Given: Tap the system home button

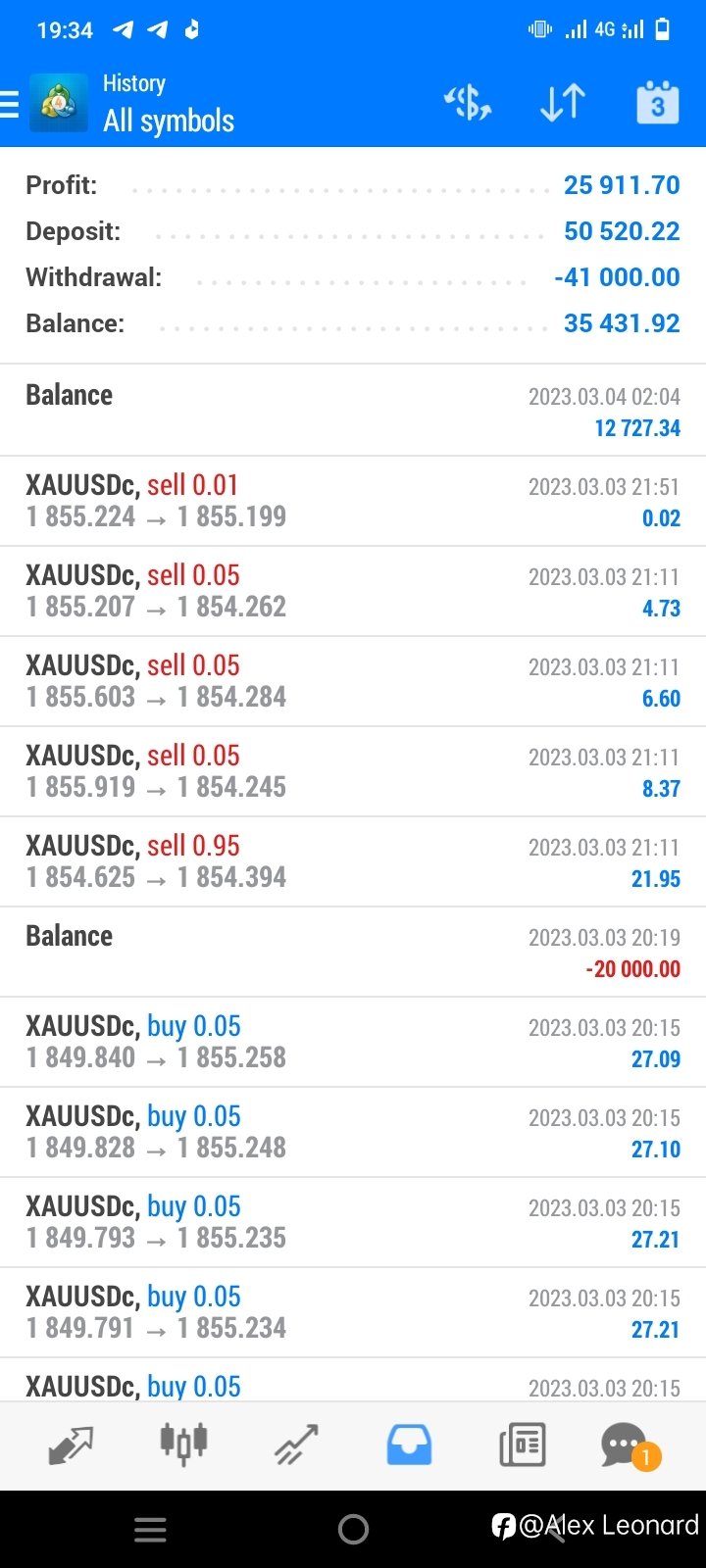Looking at the screenshot, I should click(x=353, y=1529).
